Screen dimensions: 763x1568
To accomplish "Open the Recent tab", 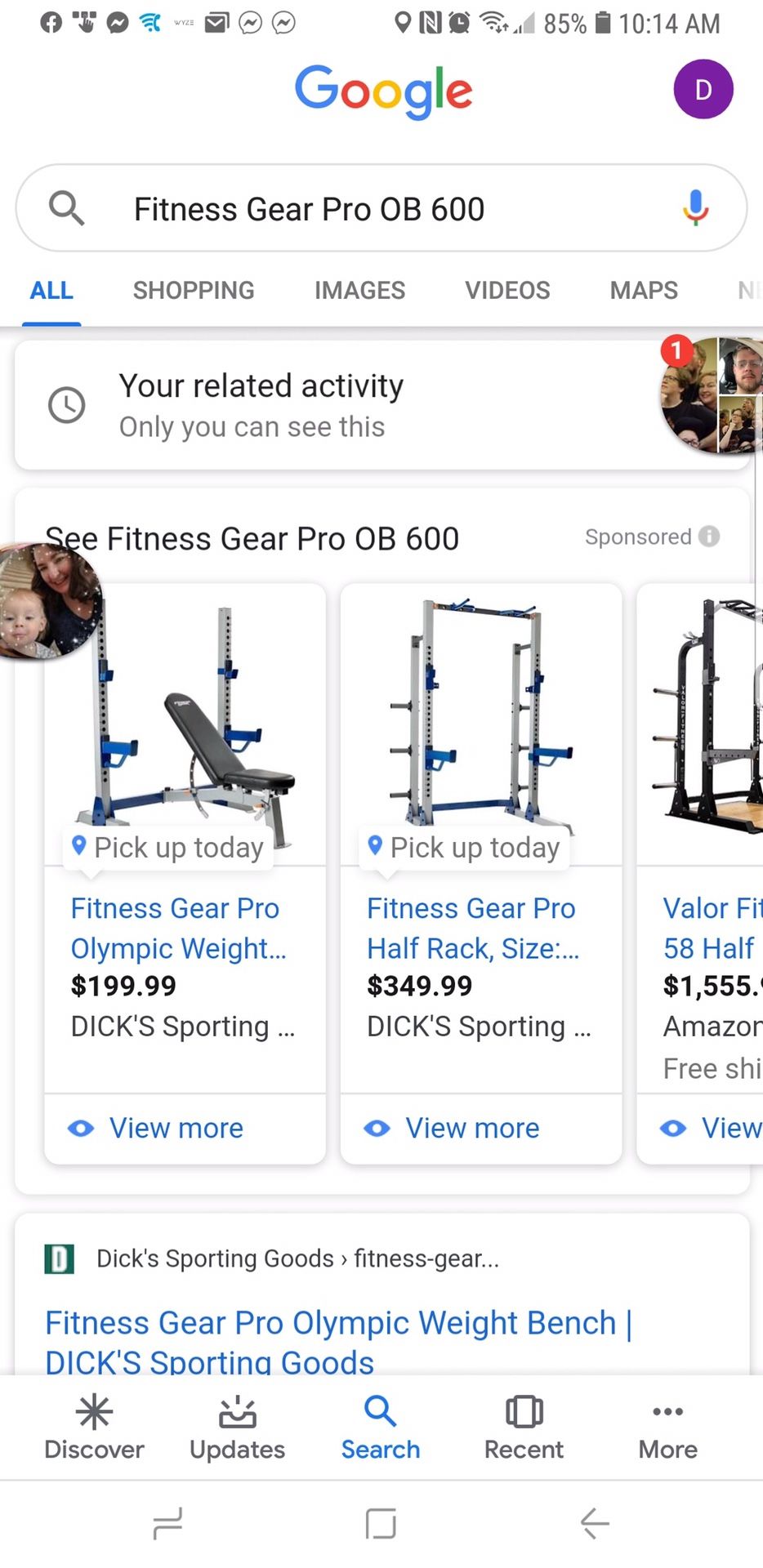I will (x=524, y=1428).
